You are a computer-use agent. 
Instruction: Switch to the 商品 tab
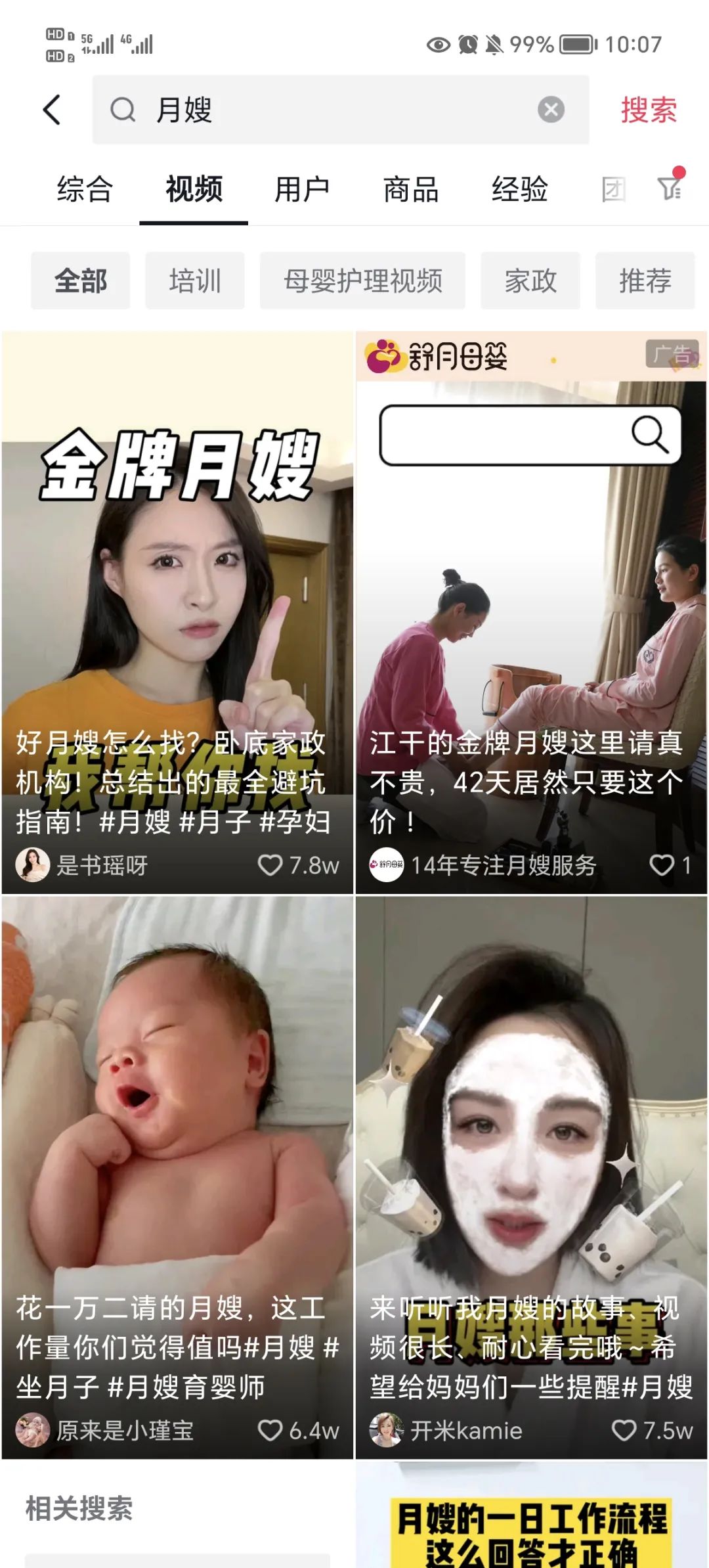point(411,190)
